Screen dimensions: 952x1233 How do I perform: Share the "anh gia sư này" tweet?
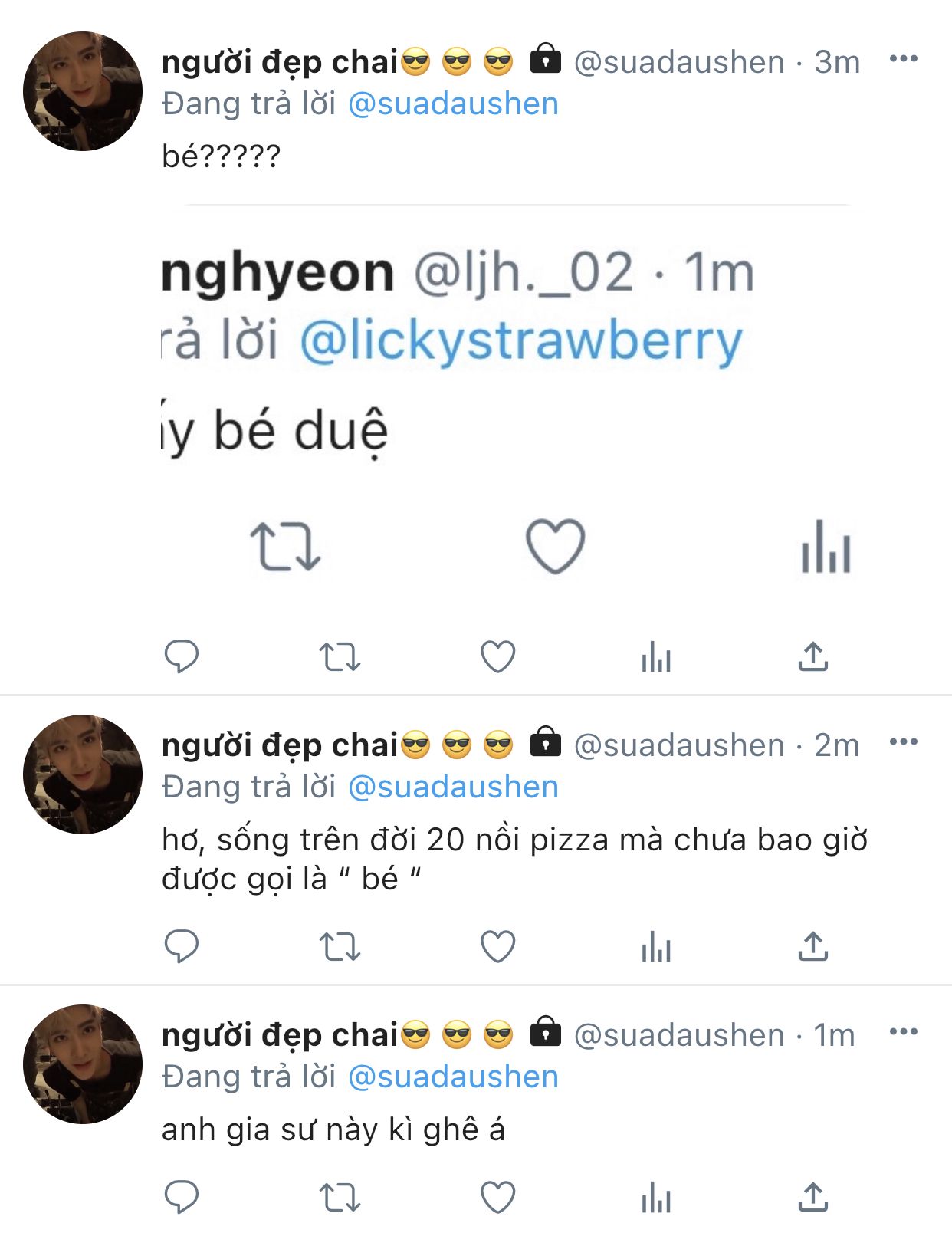(x=813, y=1197)
